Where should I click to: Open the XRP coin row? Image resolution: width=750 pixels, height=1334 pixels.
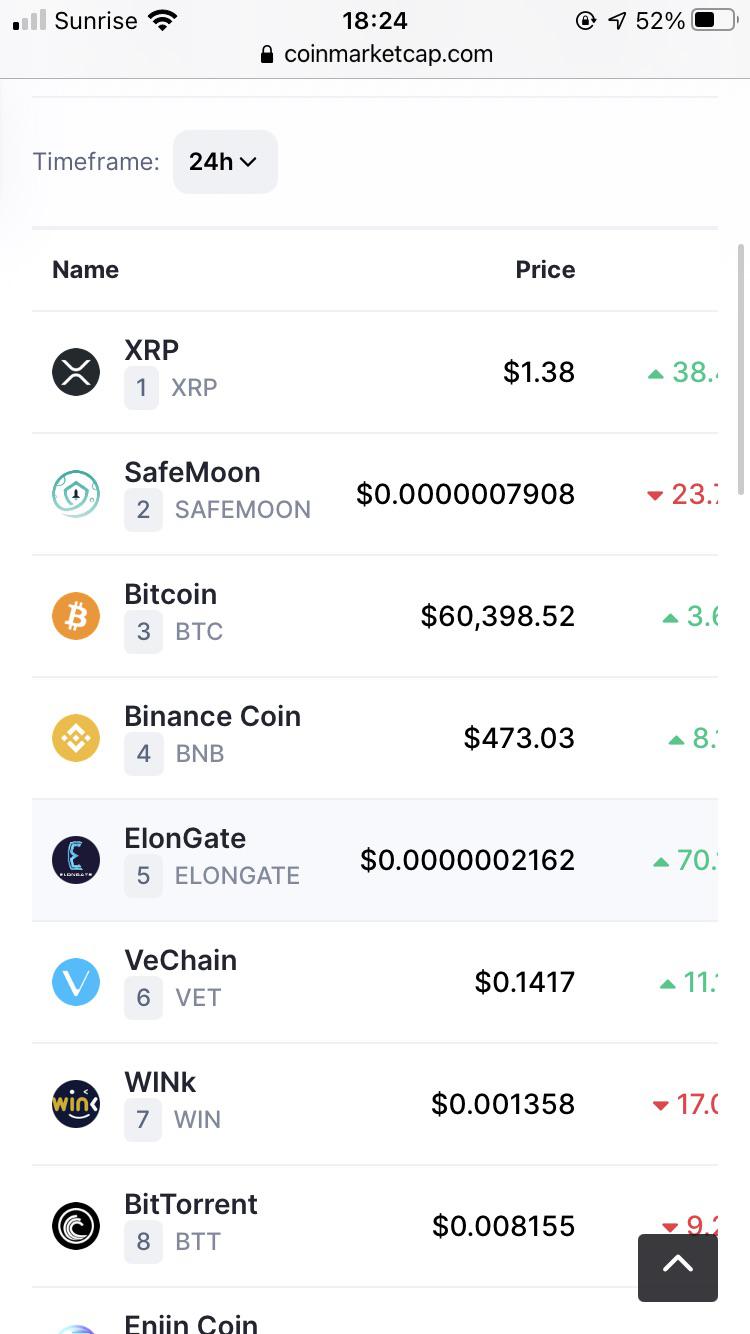pyautogui.click(x=151, y=351)
